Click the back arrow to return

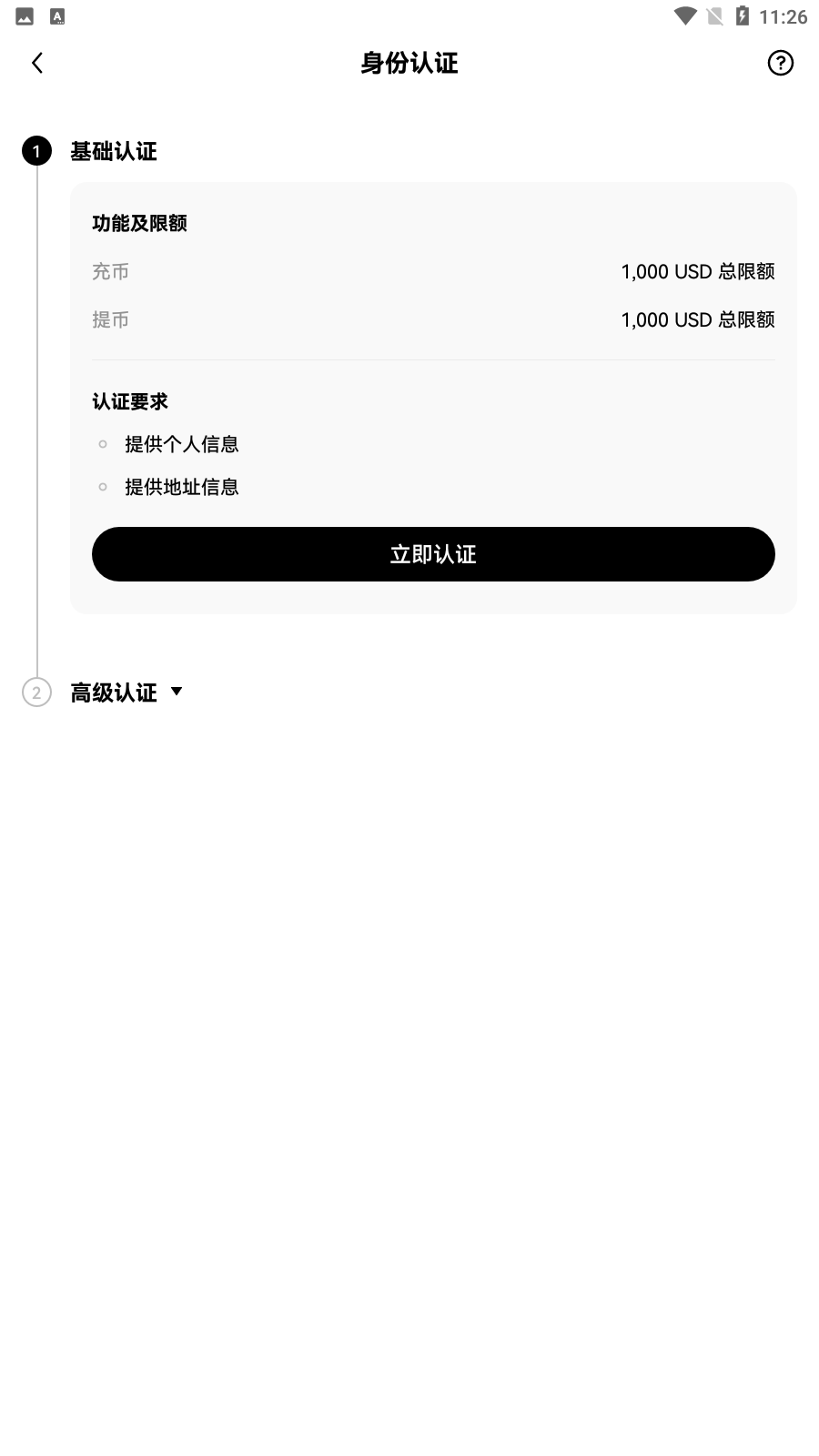pyautogui.click(x=36, y=63)
